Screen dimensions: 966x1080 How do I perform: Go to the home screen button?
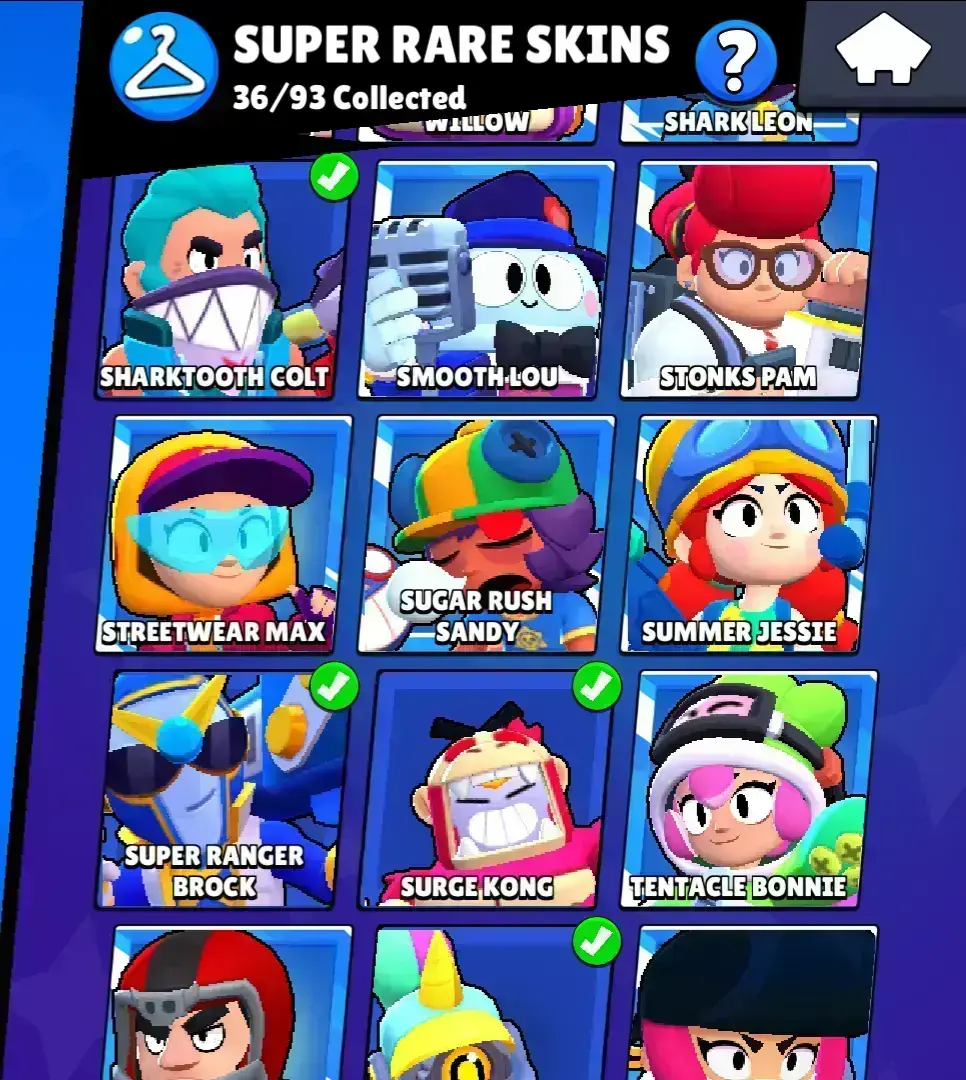tap(883, 52)
